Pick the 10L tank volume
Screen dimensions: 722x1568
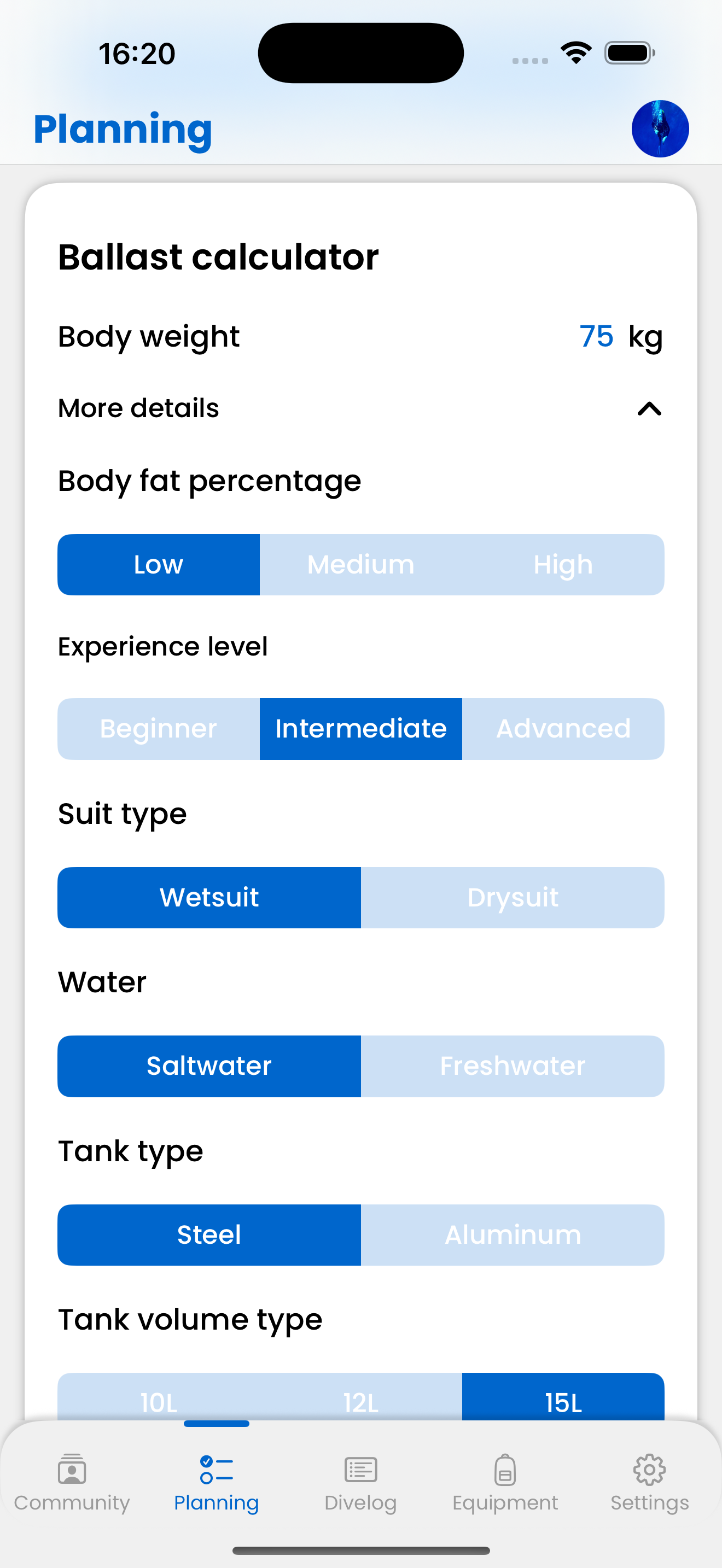(159, 1397)
